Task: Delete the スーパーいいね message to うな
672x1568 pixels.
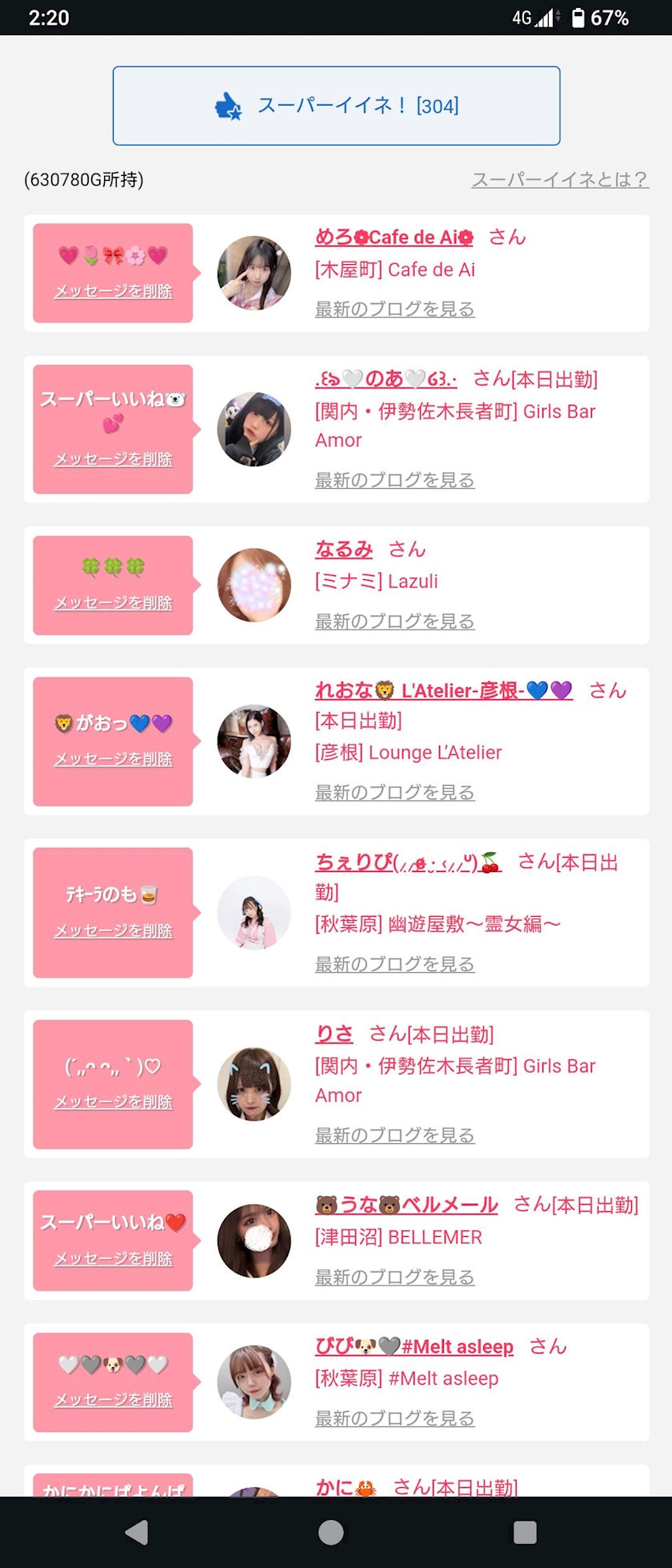Action: pos(113,1259)
